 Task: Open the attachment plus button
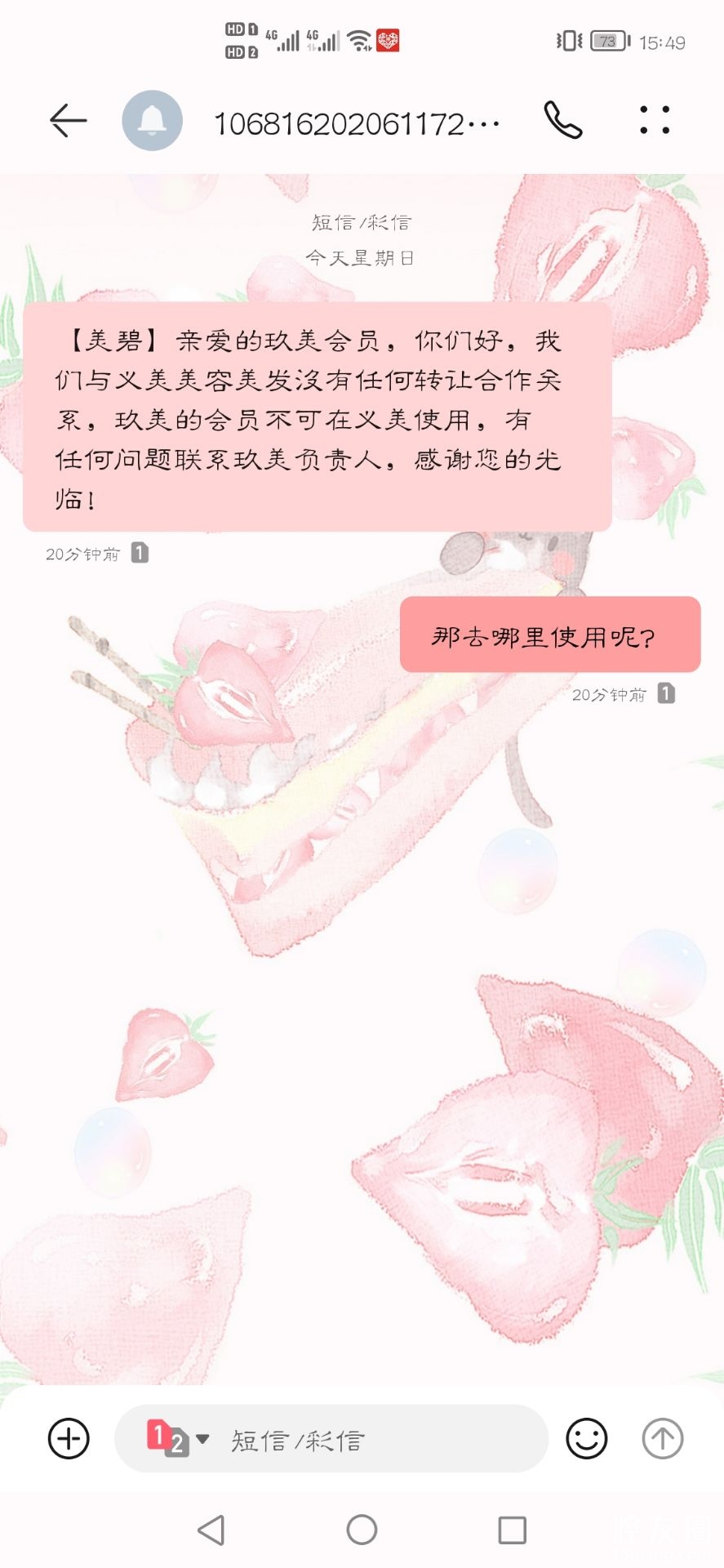69,1438
